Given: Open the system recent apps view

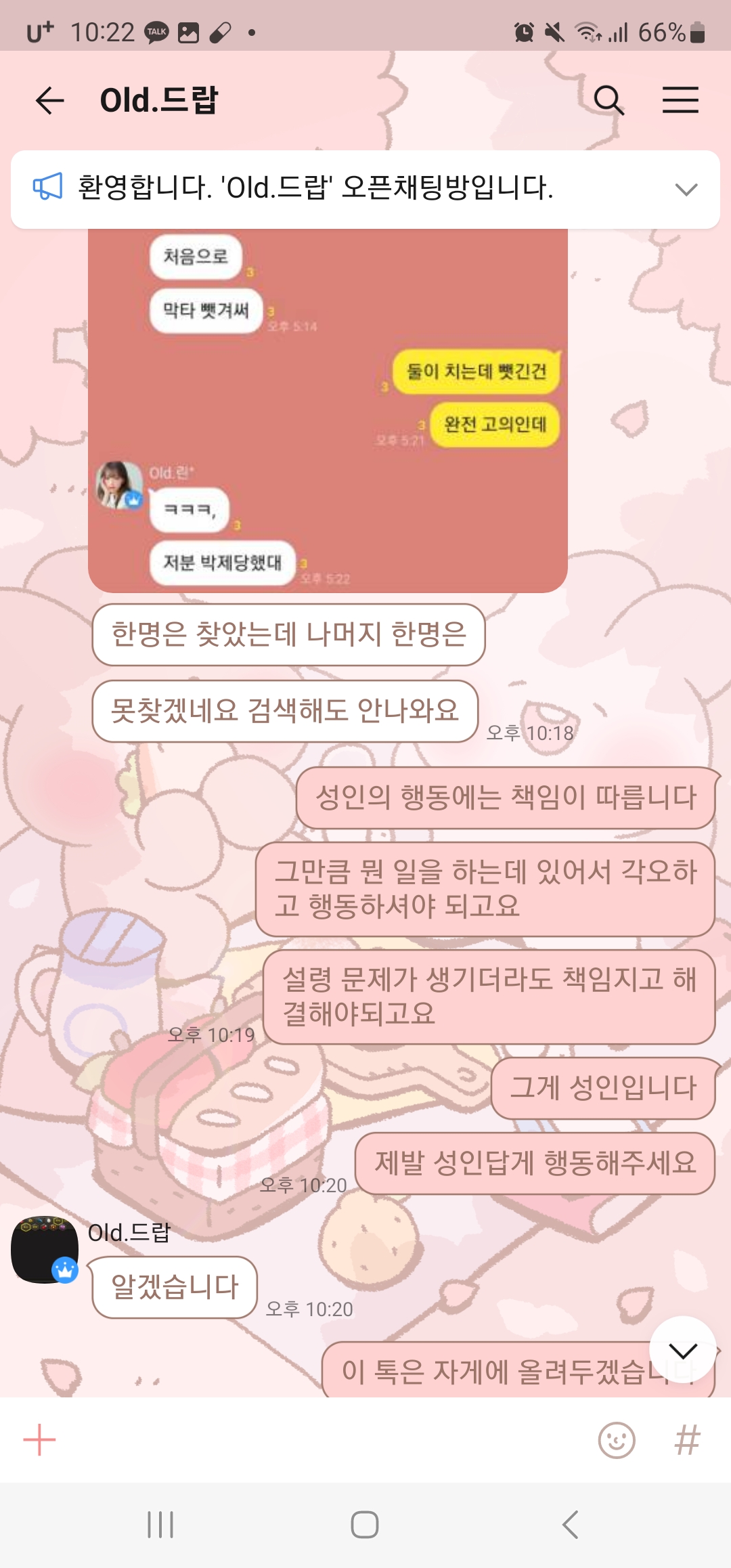Looking at the screenshot, I should point(160,1525).
